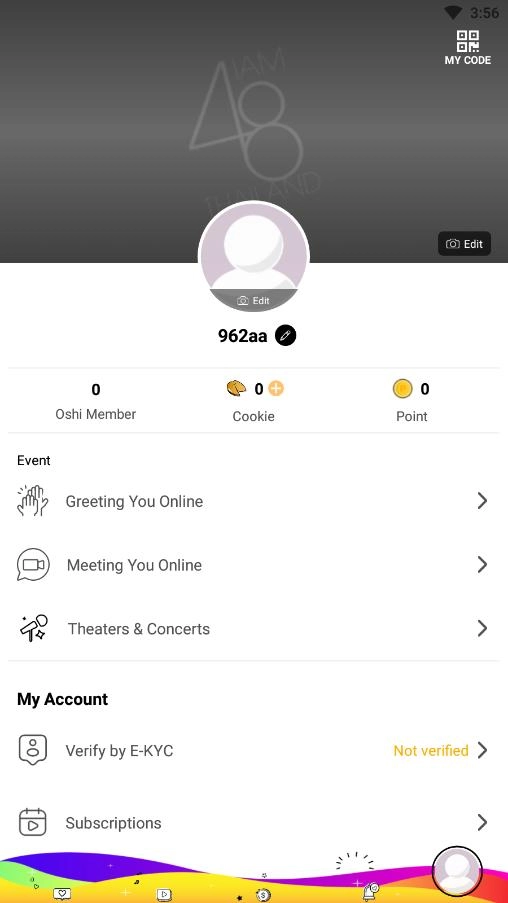
Task: Open Subscriptions
Action: [x=254, y=823]
